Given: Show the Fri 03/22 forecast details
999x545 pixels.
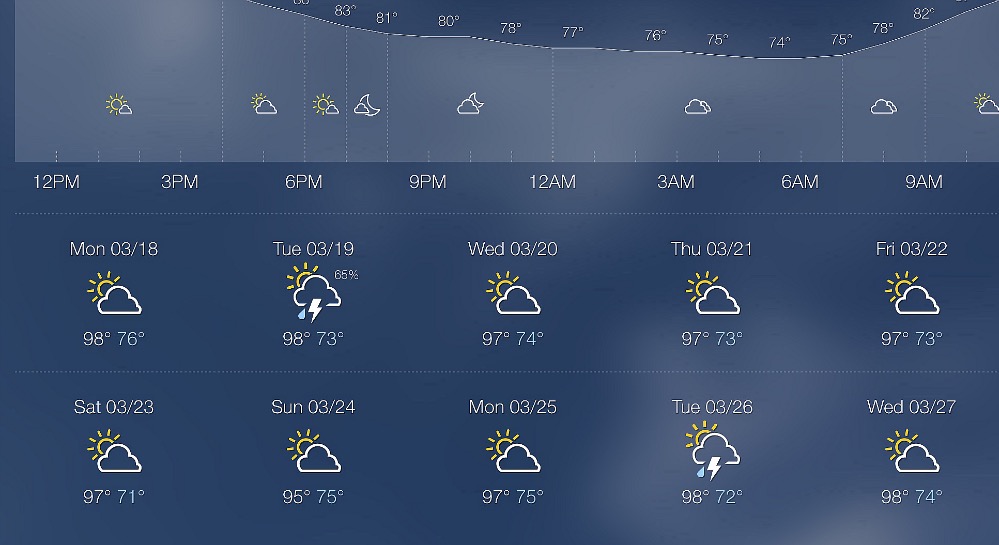Looking at the screenshot, I should point(912,294).
